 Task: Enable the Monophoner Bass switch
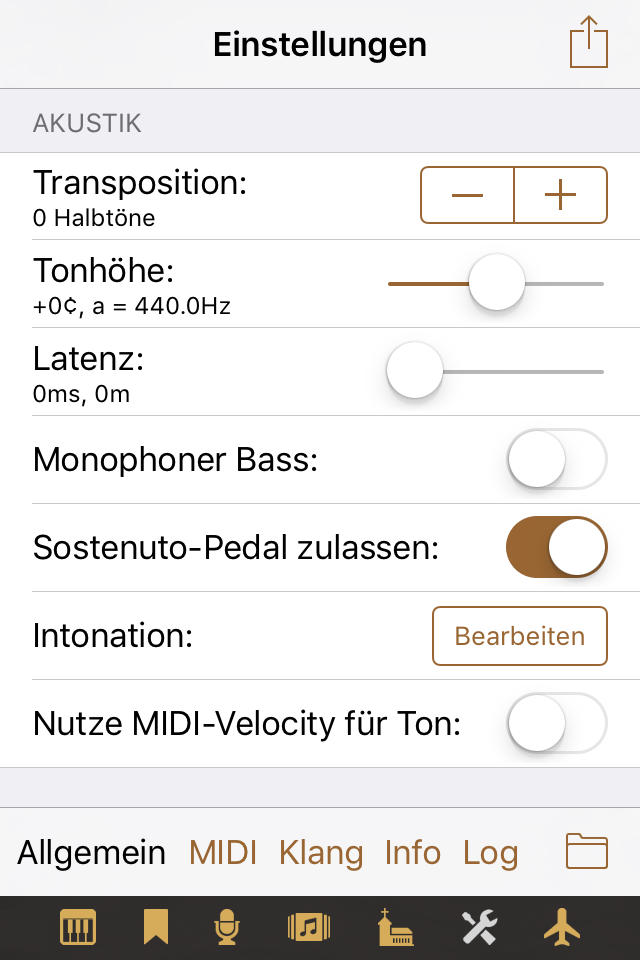click(x=557, y=459)
